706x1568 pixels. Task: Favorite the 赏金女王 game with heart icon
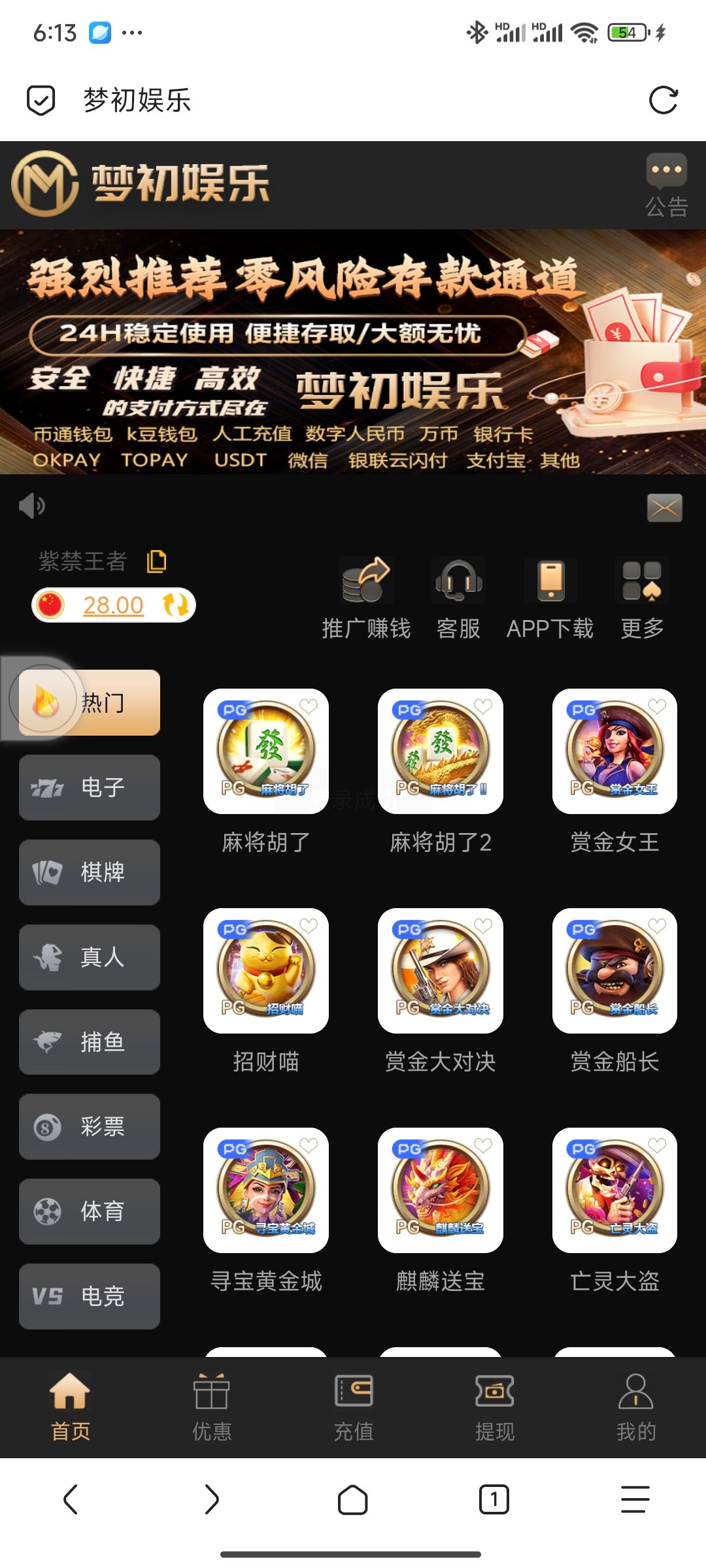click(656, 706)
